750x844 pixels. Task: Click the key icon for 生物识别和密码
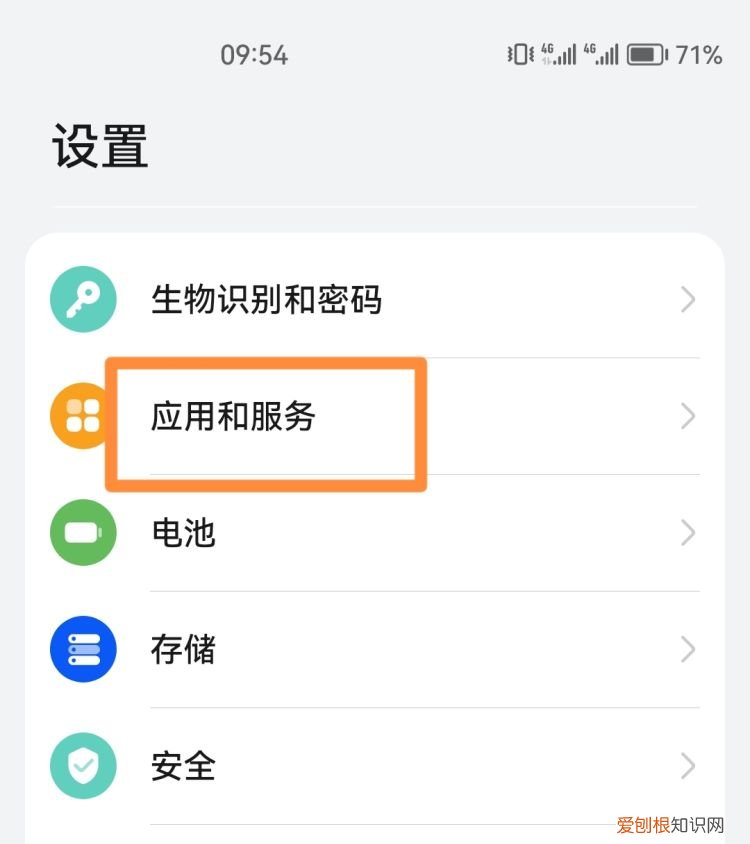[x=83, y=298]
